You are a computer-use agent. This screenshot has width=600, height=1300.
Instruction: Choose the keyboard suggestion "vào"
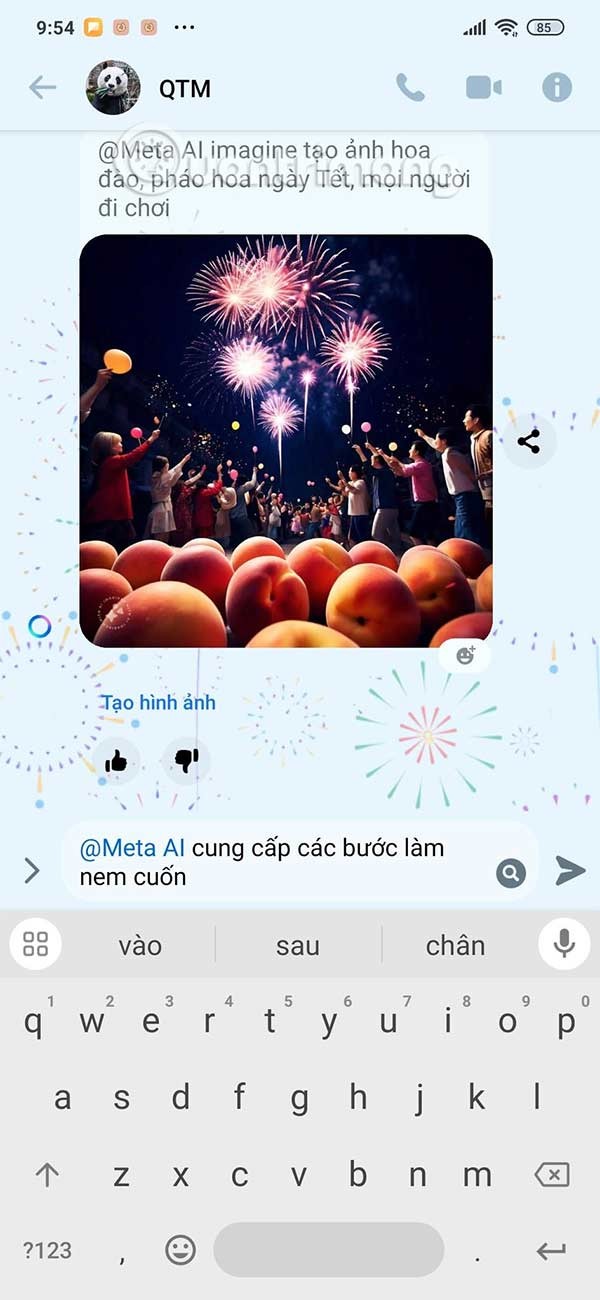coord(139,945)
